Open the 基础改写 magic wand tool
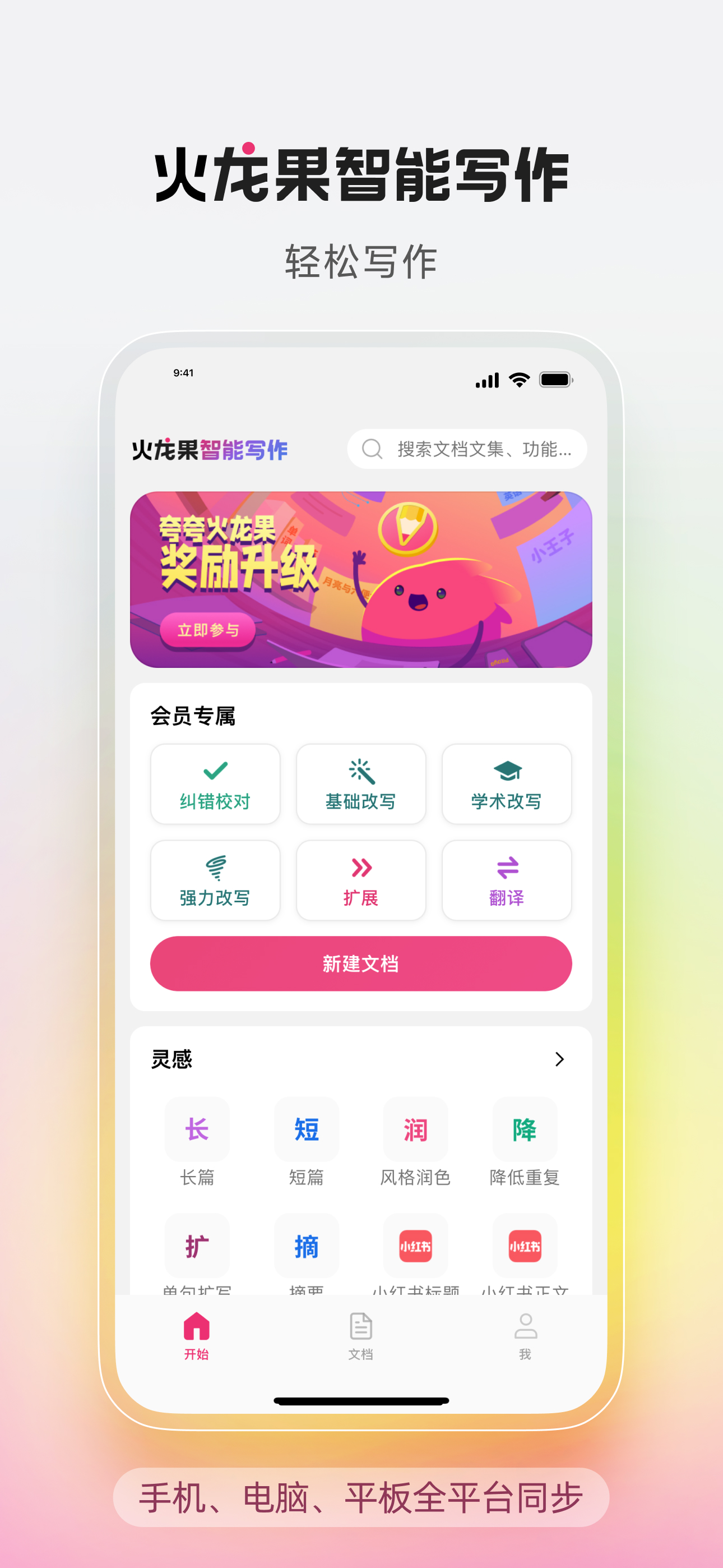Image resolution: width=723 pixels, height=1568 pixels. (360, 771)
